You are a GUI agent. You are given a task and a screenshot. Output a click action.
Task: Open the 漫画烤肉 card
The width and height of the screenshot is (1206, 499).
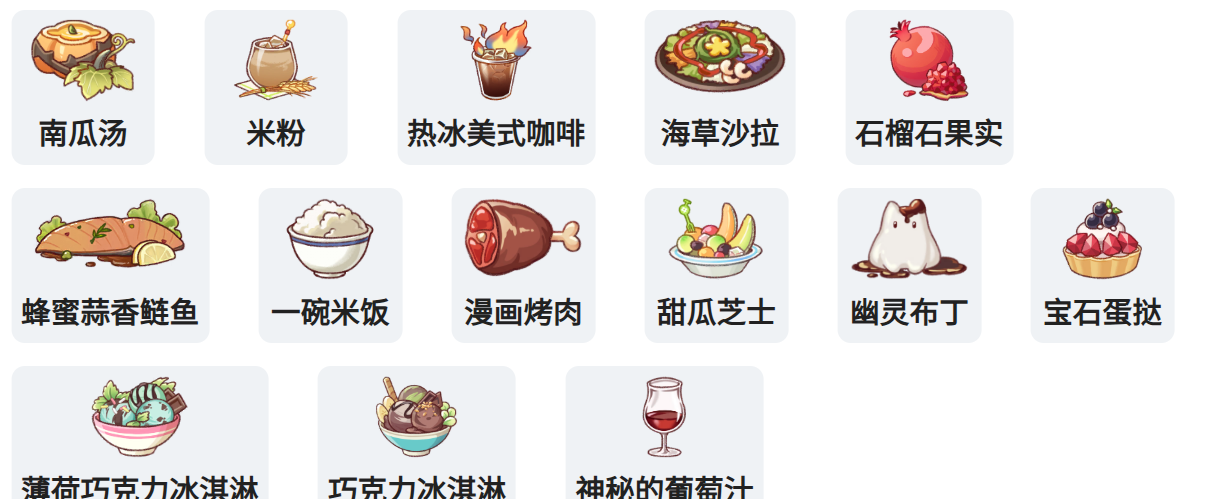[x=523, y=266]
